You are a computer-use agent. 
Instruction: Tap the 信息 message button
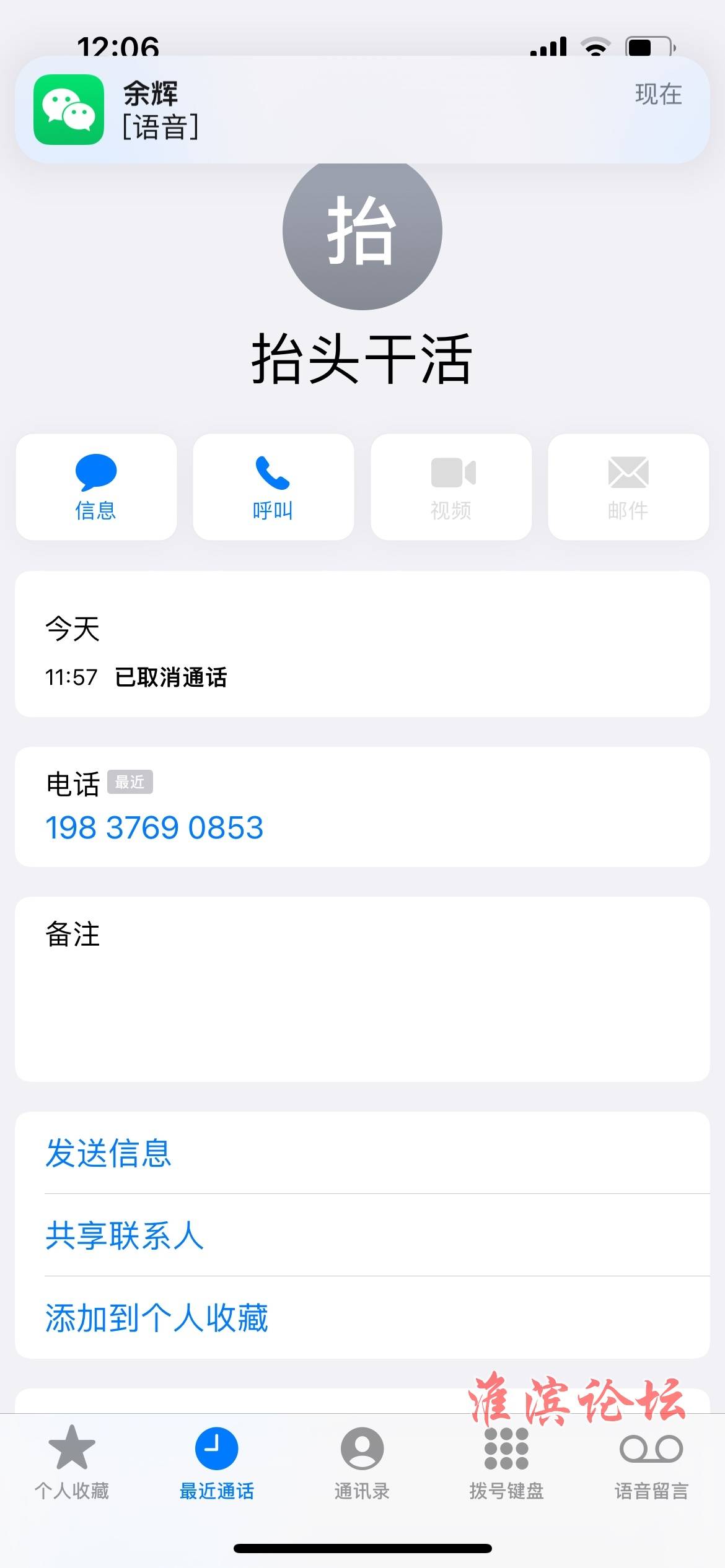point(96,487)
